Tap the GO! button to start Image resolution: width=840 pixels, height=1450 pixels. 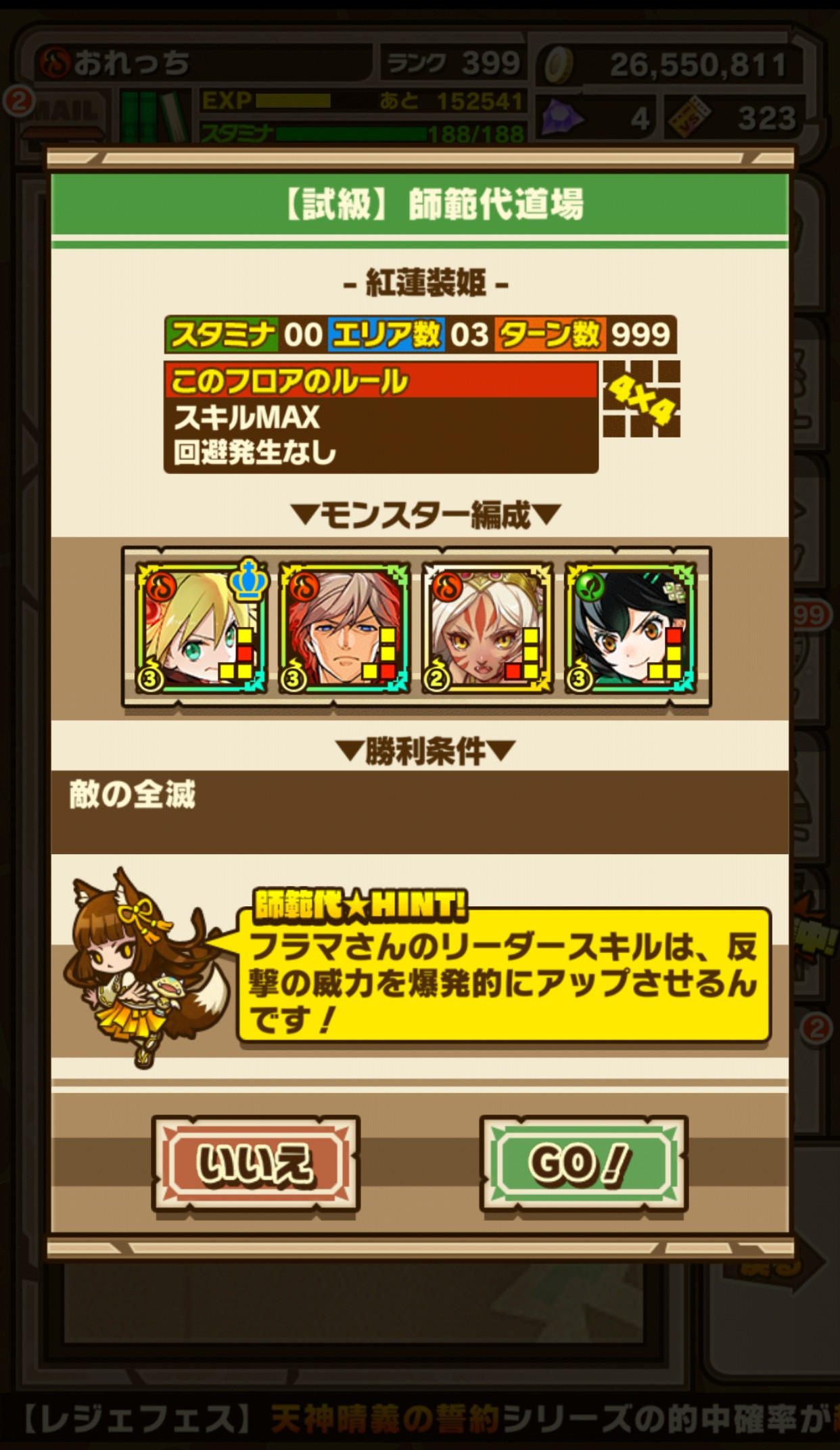[x=583, y=1163]
